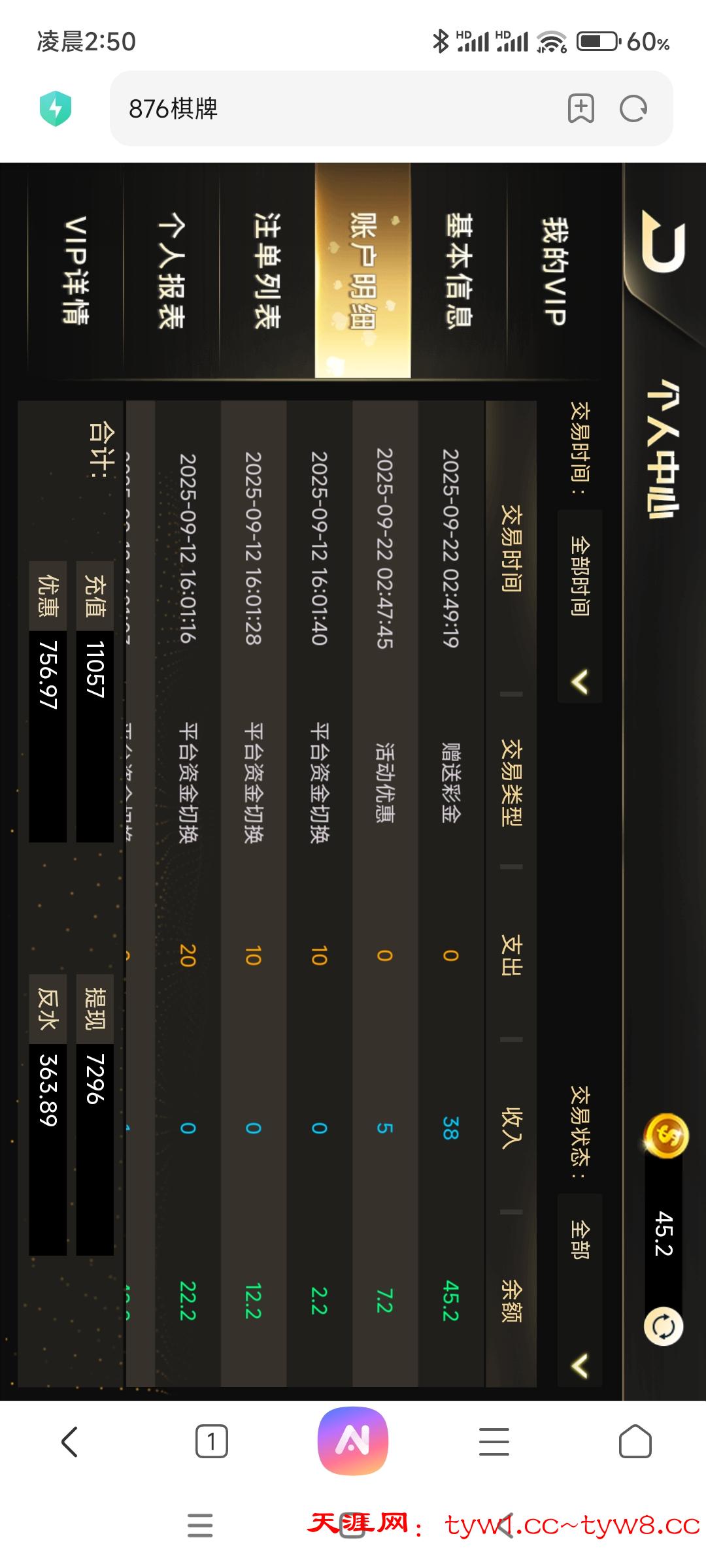Select the 账户明细 tab
706x1568 pixels.
click(363, 270)
